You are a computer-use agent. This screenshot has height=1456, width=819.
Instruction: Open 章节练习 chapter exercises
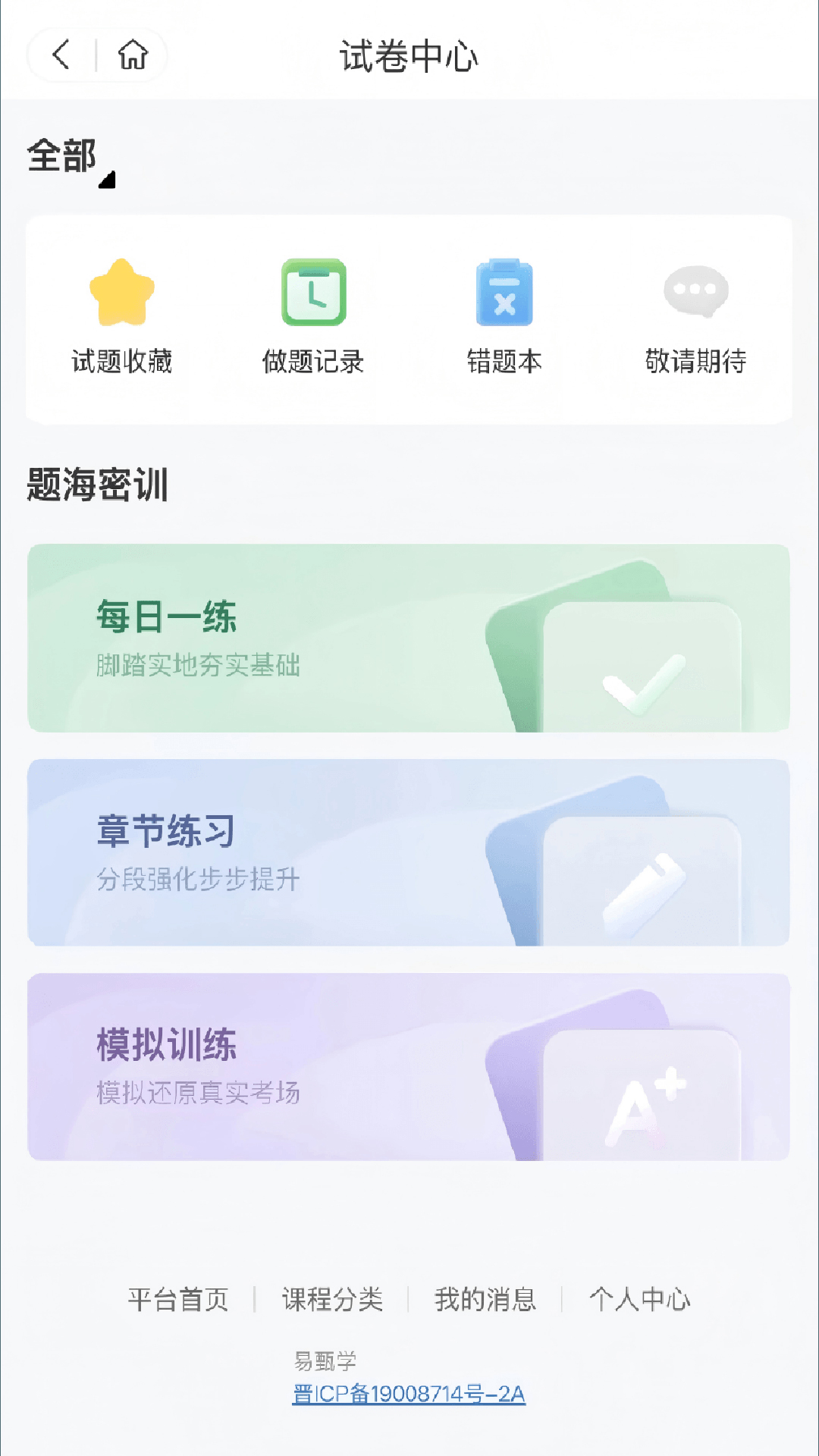409,852
